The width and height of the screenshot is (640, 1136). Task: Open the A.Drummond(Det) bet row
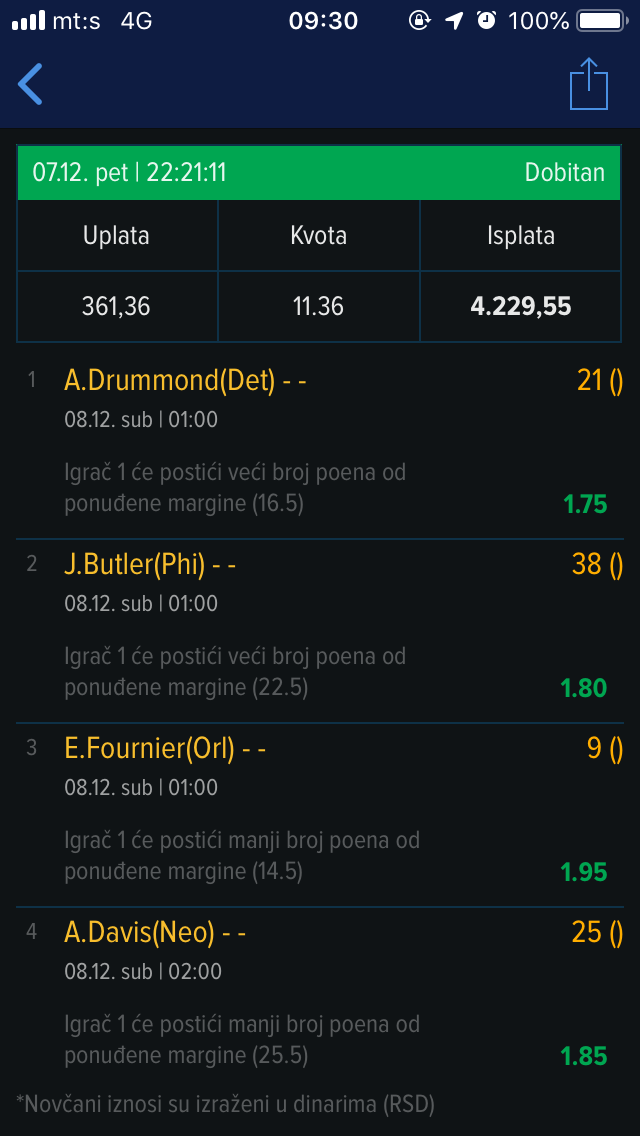tap(320, 444)
